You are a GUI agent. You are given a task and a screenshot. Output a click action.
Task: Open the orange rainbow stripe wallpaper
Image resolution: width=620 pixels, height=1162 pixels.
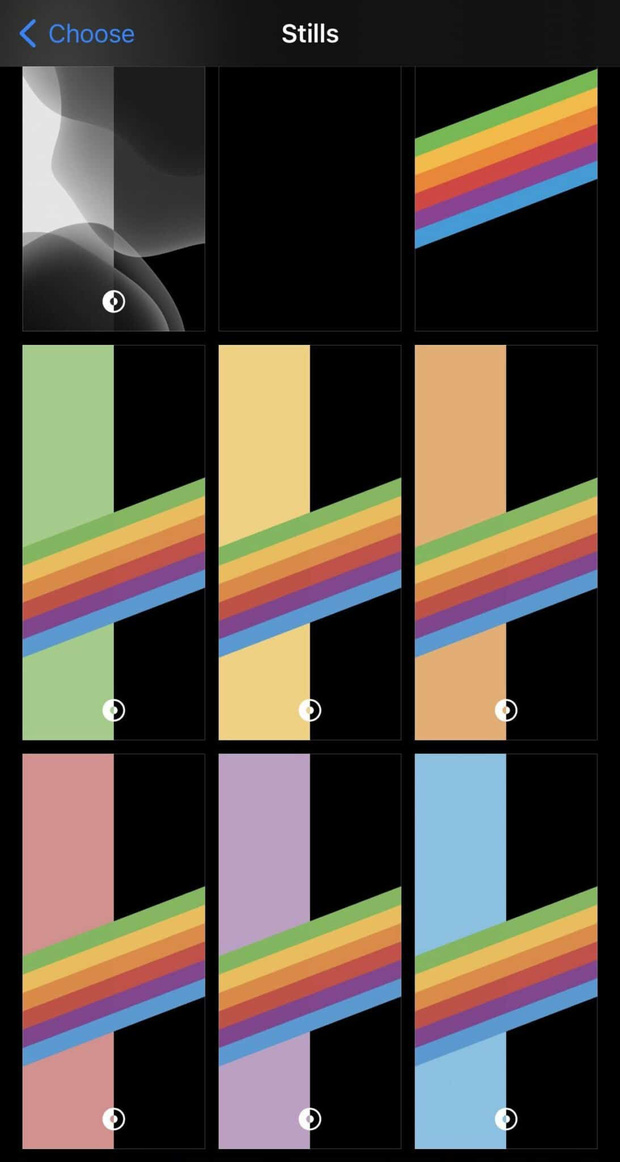[x=506, y=542]
